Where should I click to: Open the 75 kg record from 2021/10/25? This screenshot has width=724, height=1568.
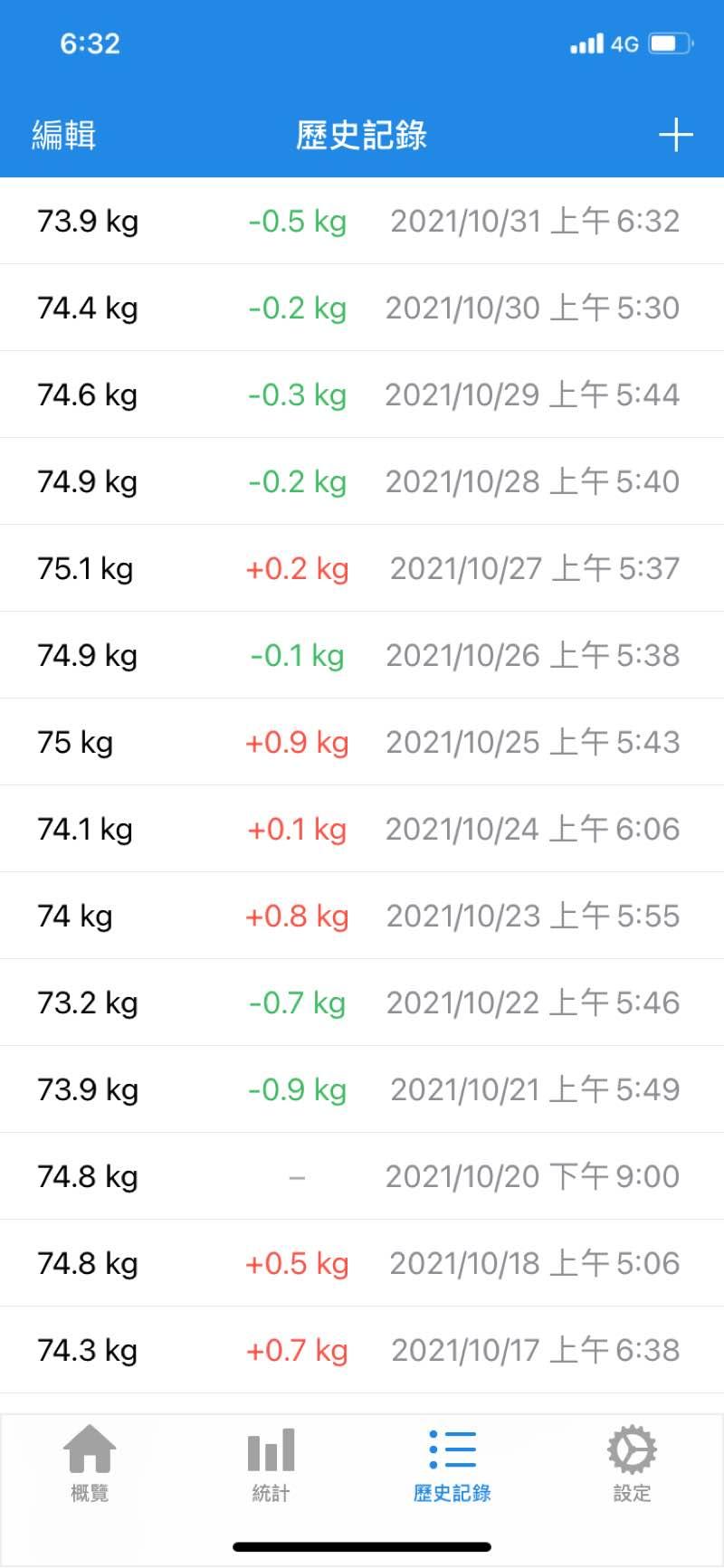[x=362, y=742]
